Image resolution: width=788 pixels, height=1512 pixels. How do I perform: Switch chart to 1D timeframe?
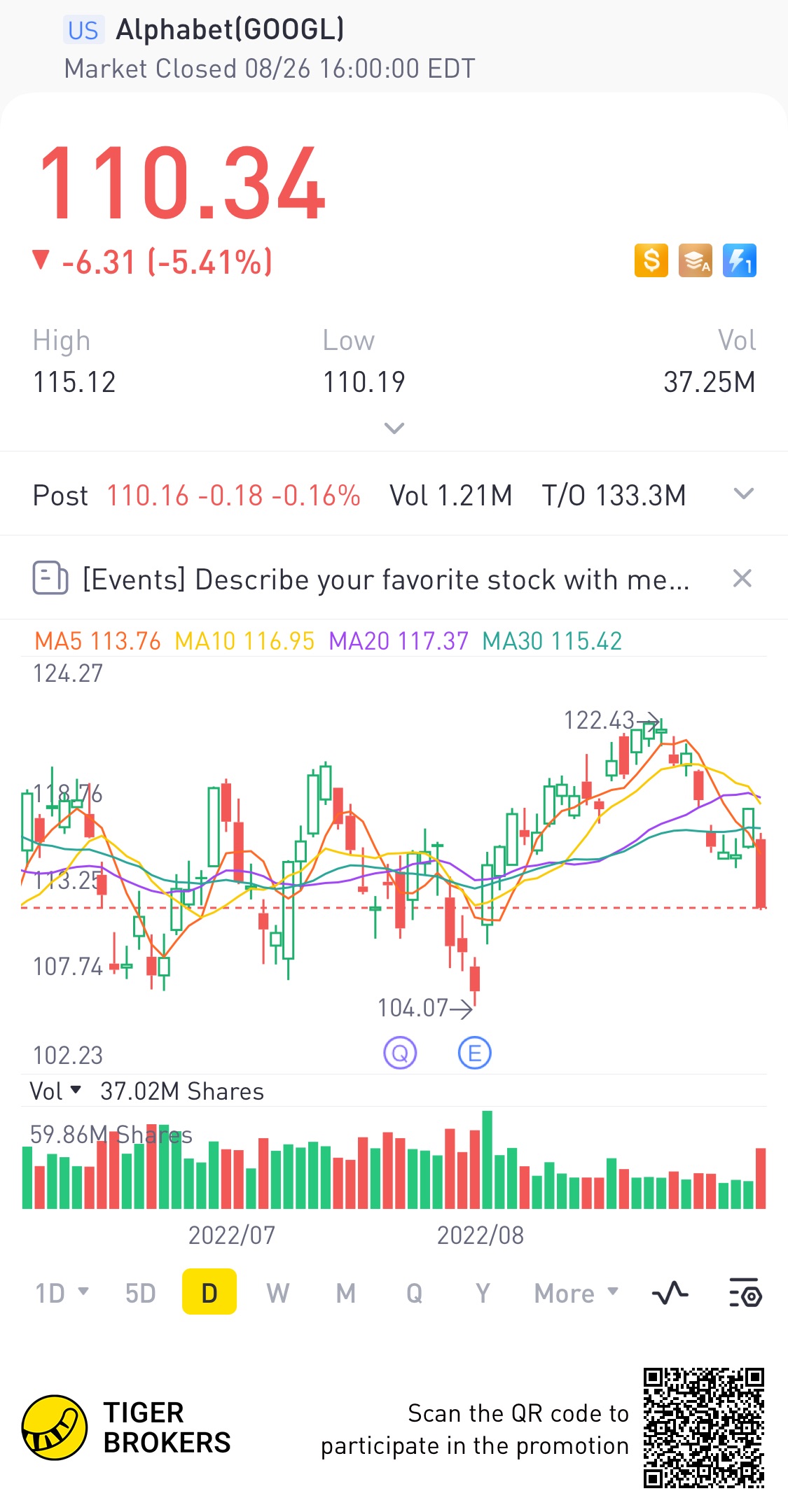(x=62, y=1293)
